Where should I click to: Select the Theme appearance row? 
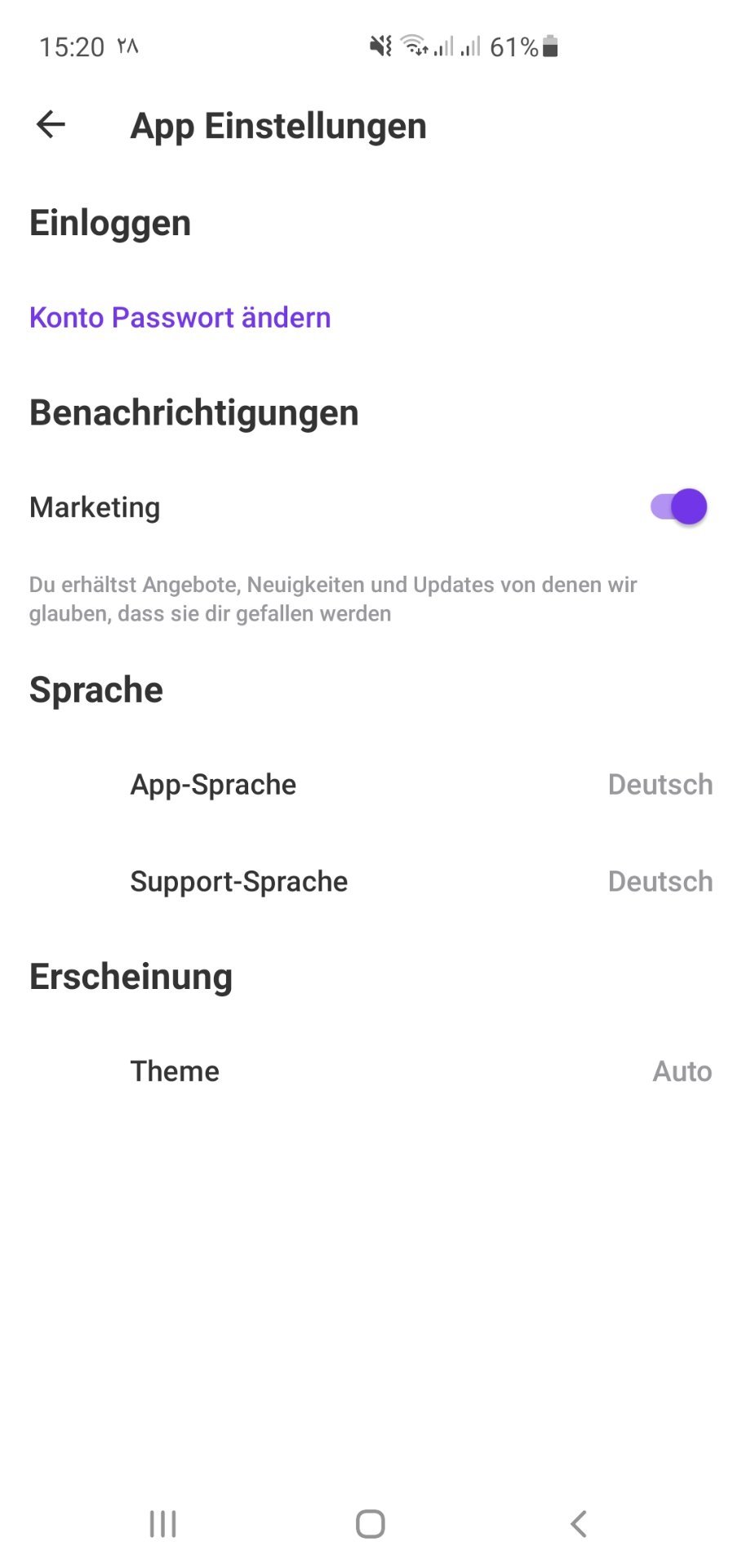371,1071
